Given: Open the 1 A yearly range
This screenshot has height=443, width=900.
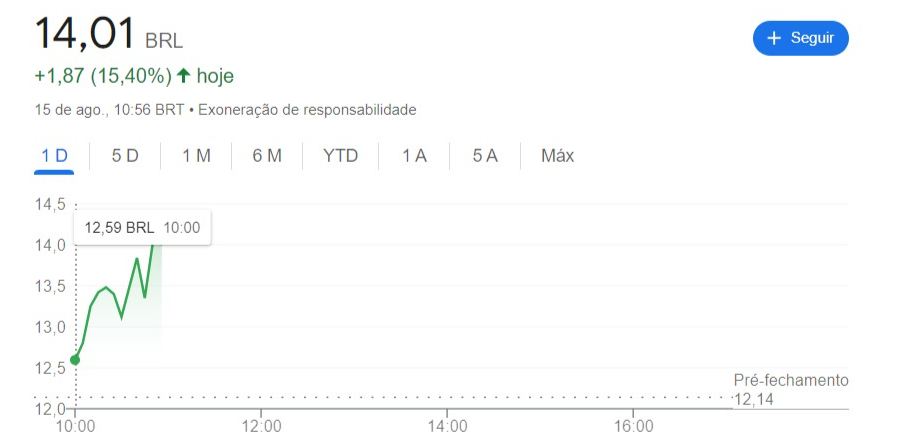Looking at the screenshot, I should click(x=414, y=156).
